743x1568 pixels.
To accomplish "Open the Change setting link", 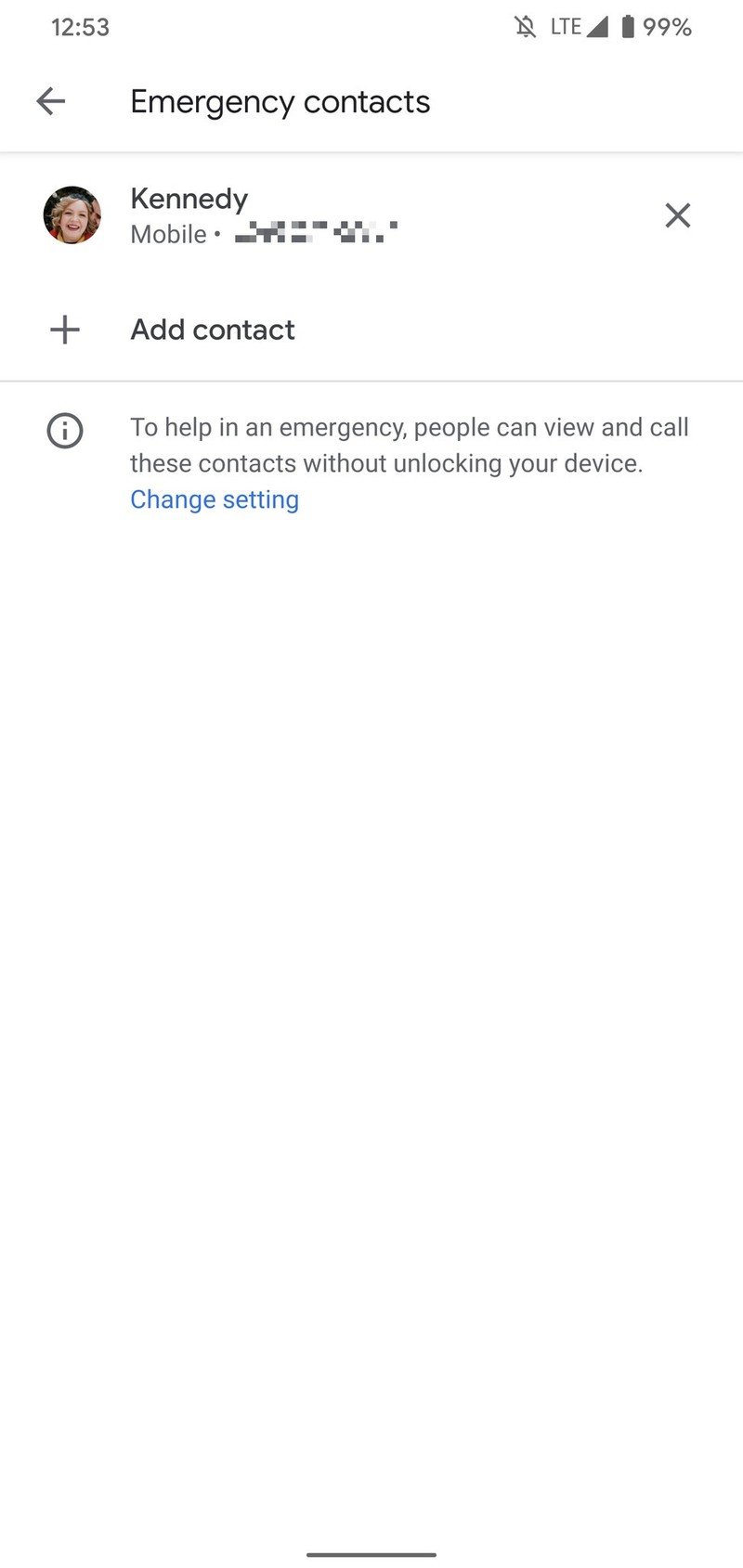I will tap(215, 499).
